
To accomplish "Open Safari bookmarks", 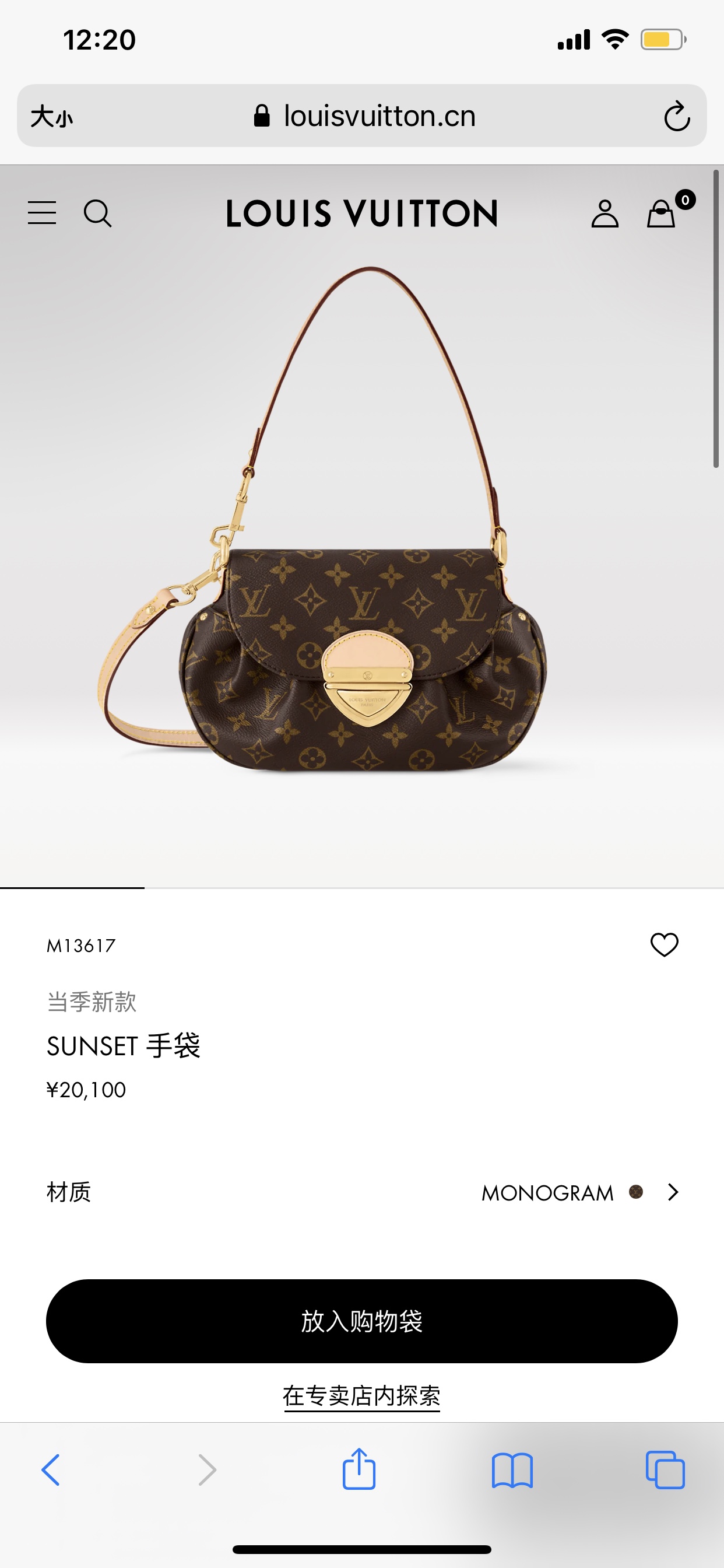I will point(512,1470).
